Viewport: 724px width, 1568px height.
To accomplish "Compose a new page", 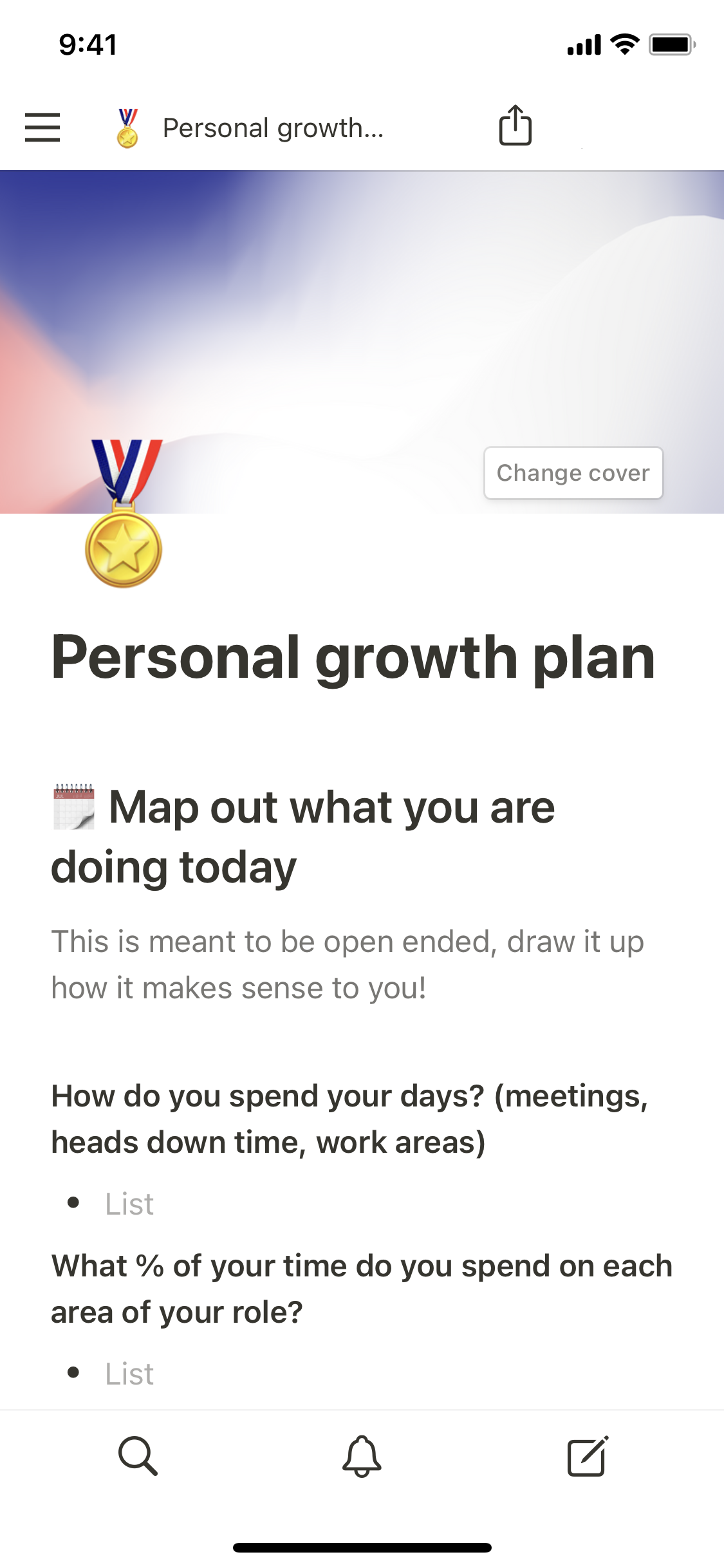I will 587,1456.
